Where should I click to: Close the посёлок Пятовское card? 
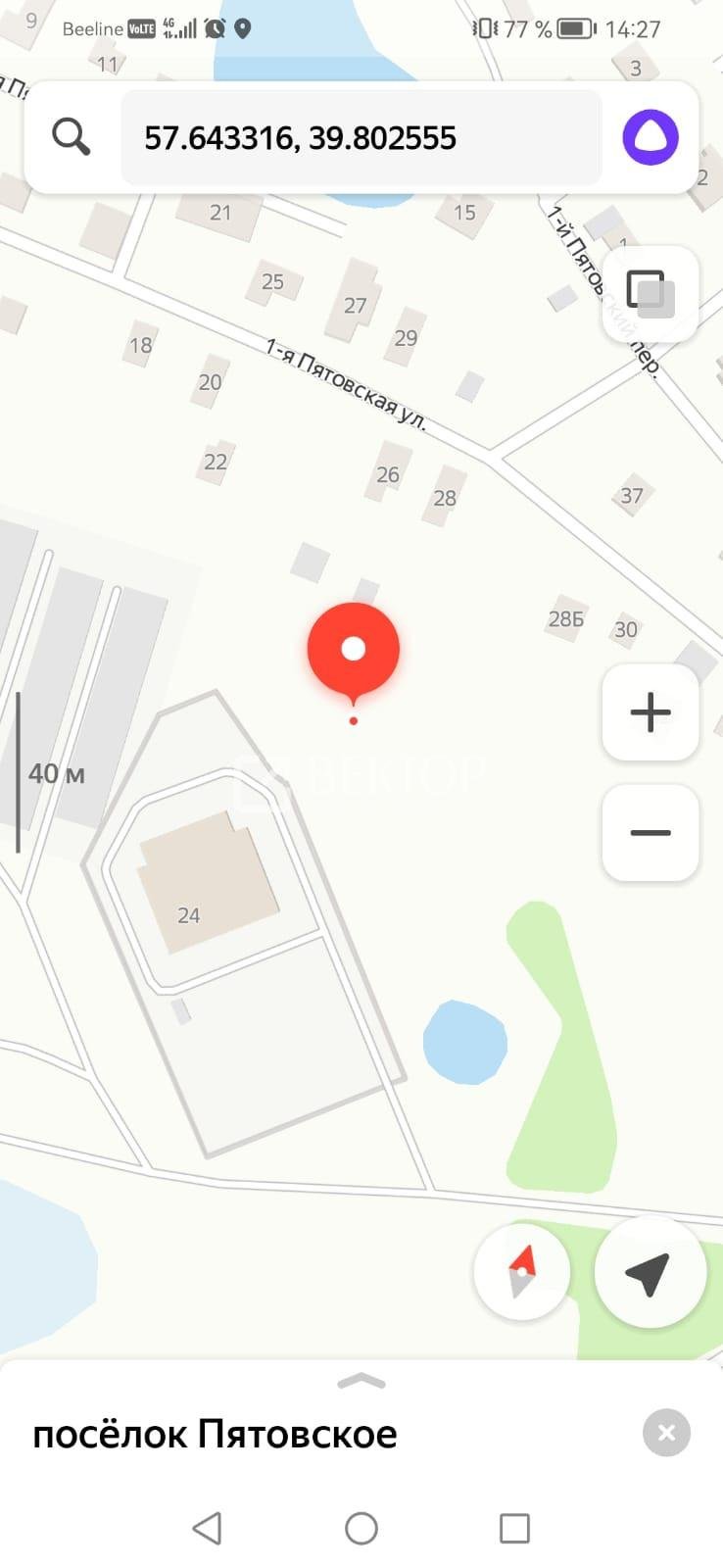pos(667,1434)
